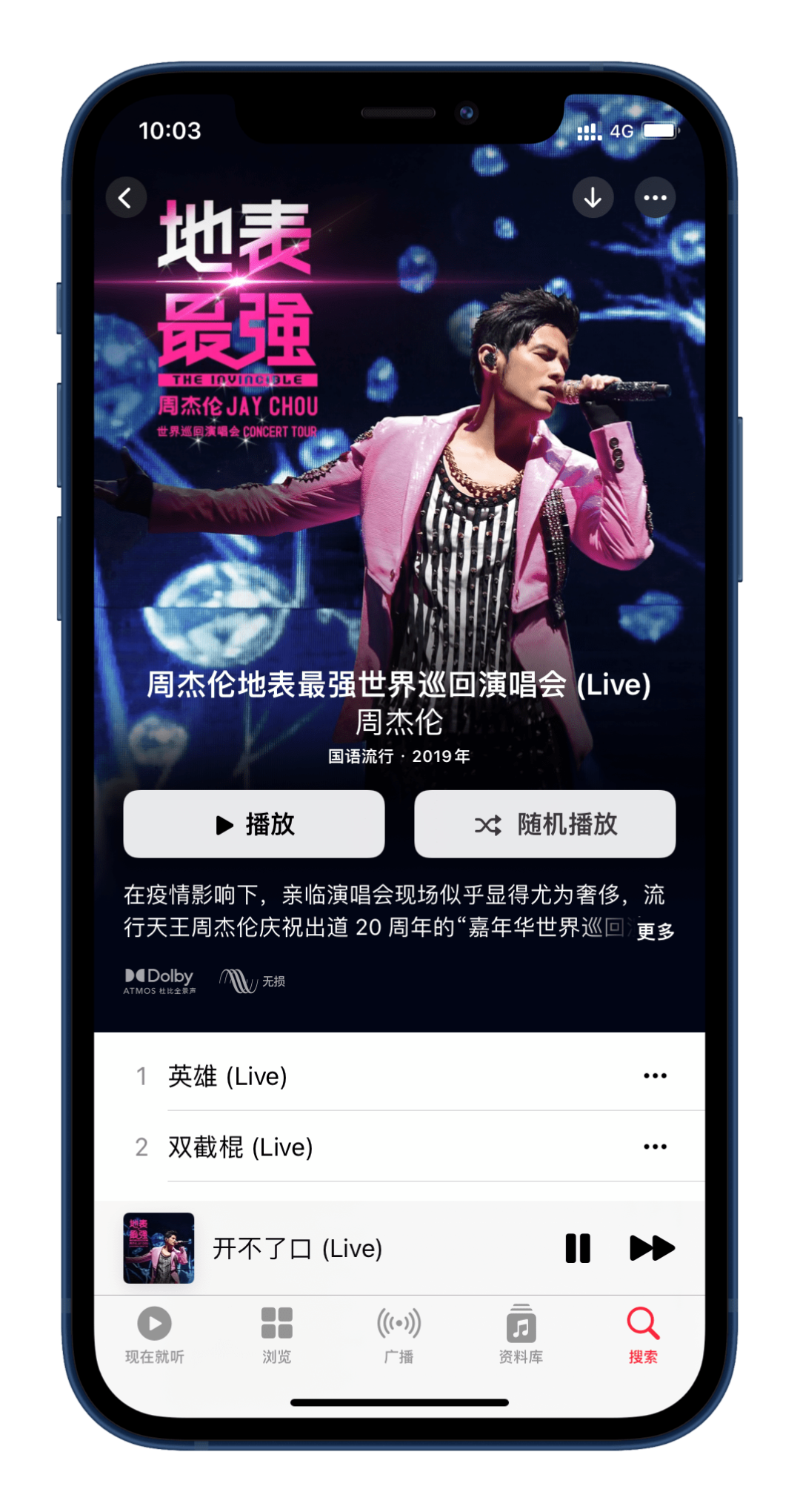Skip to the next track
Screen dimensions: 800x1512
pyautogui.click(x=652, y=1248)
